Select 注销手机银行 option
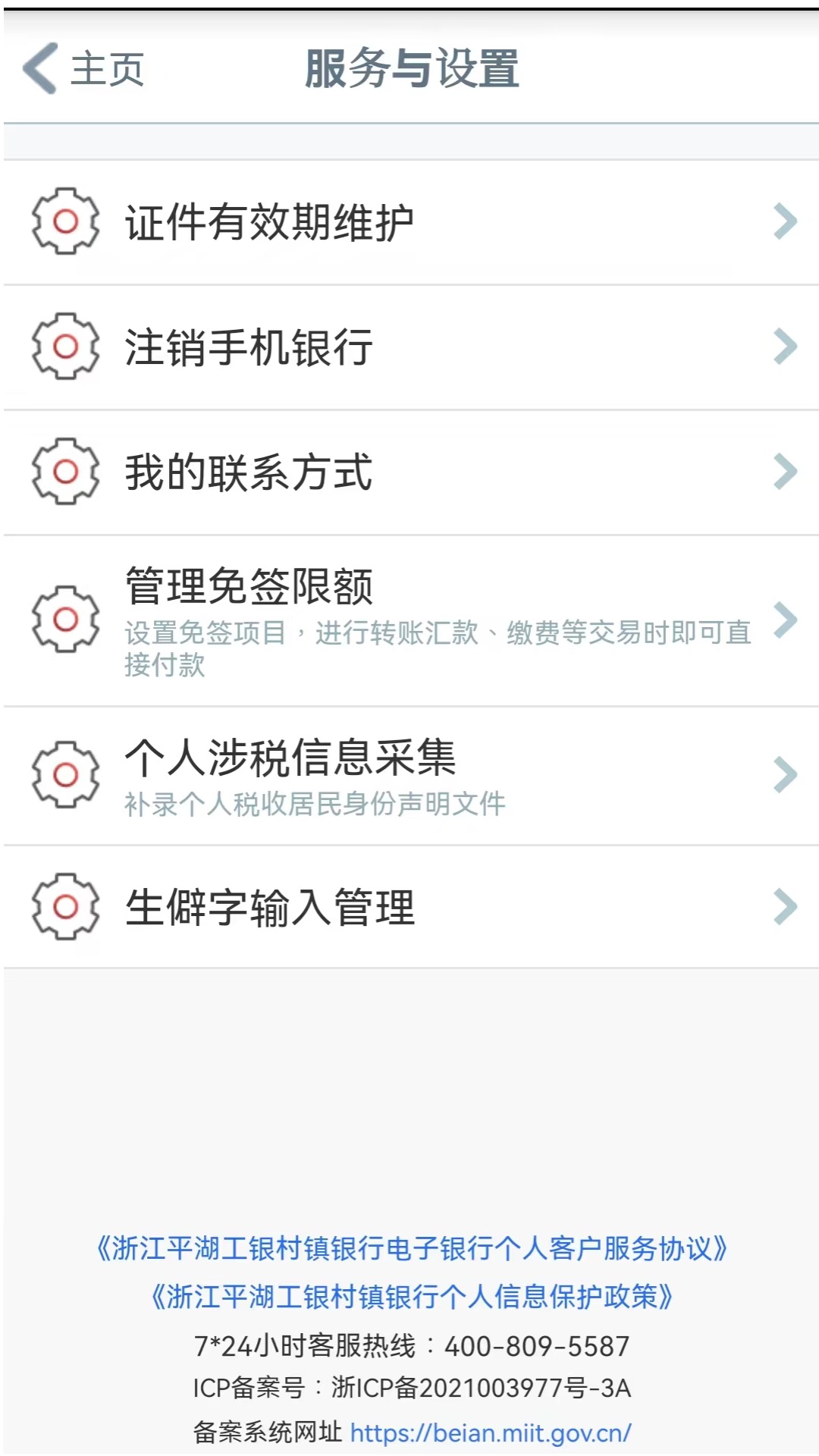The image size is (819, 1456). (409, 347)
